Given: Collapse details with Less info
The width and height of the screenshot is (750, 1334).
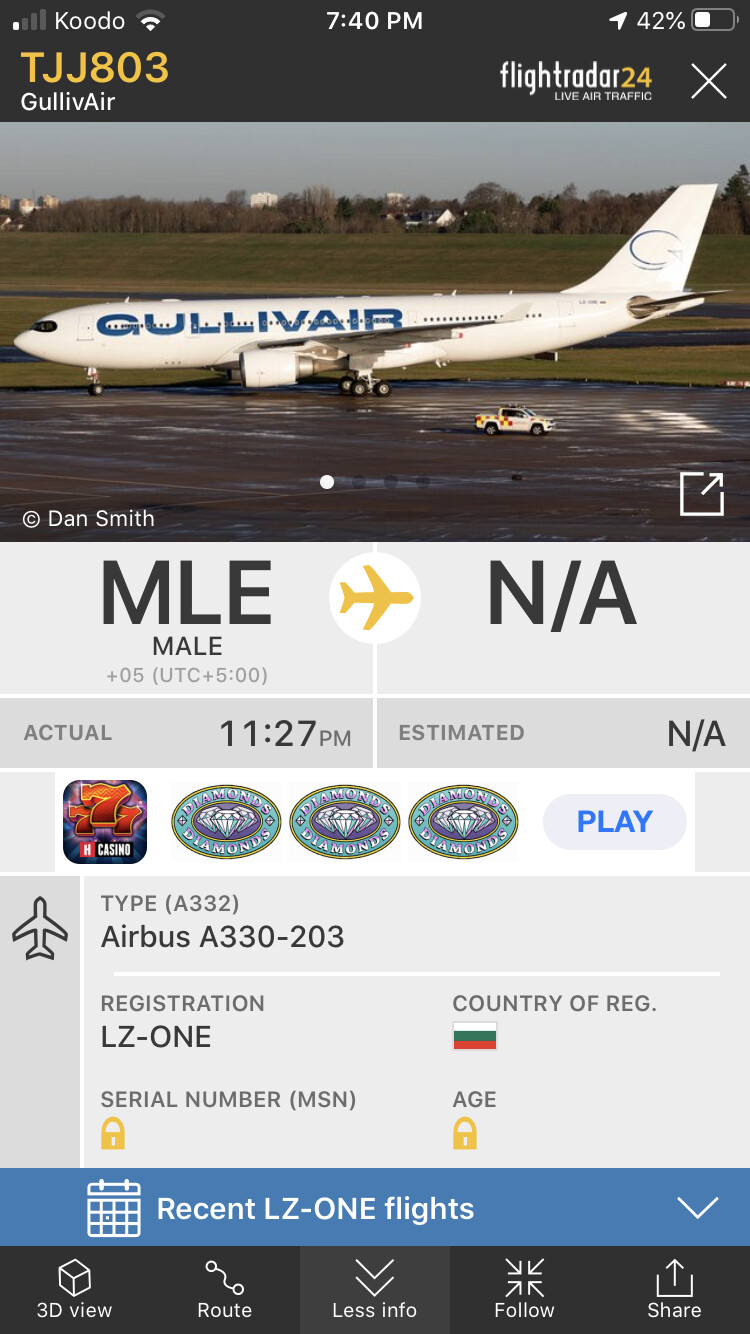Looking at the screenshot, I should 374,1290.
